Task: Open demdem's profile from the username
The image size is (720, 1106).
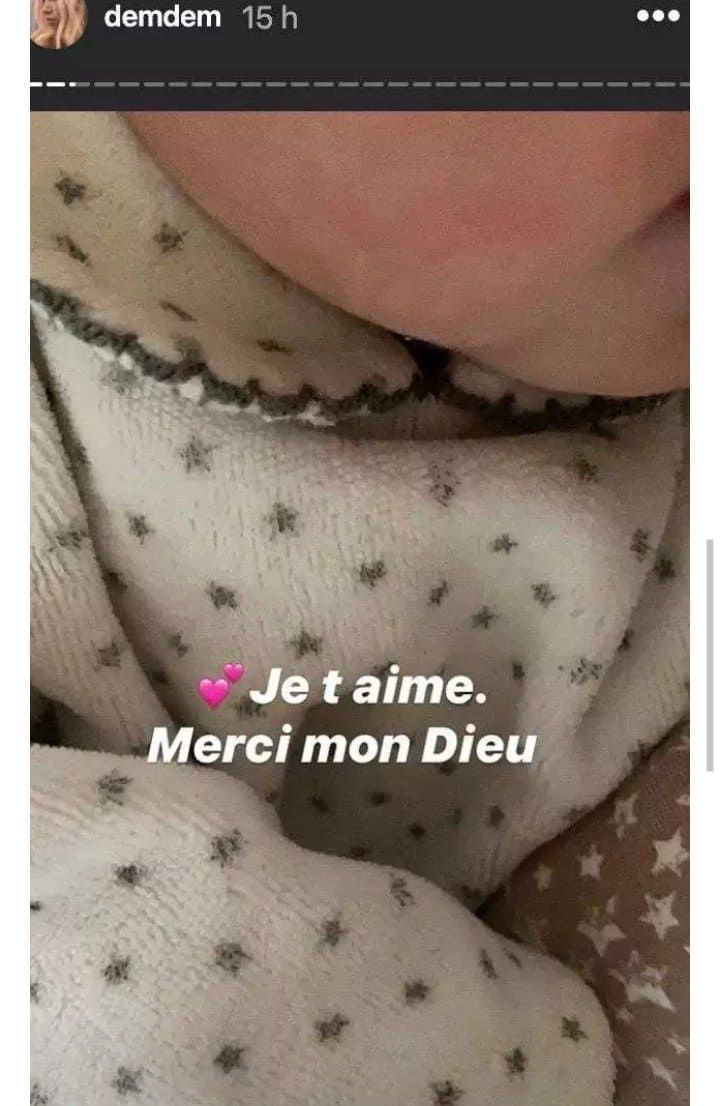Action: pyautogui.click(x=162, y=17)
